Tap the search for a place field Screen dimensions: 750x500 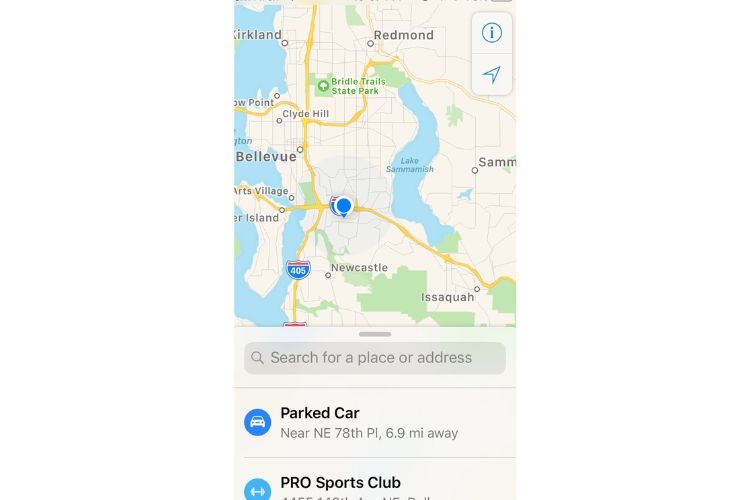coord(375,358)
